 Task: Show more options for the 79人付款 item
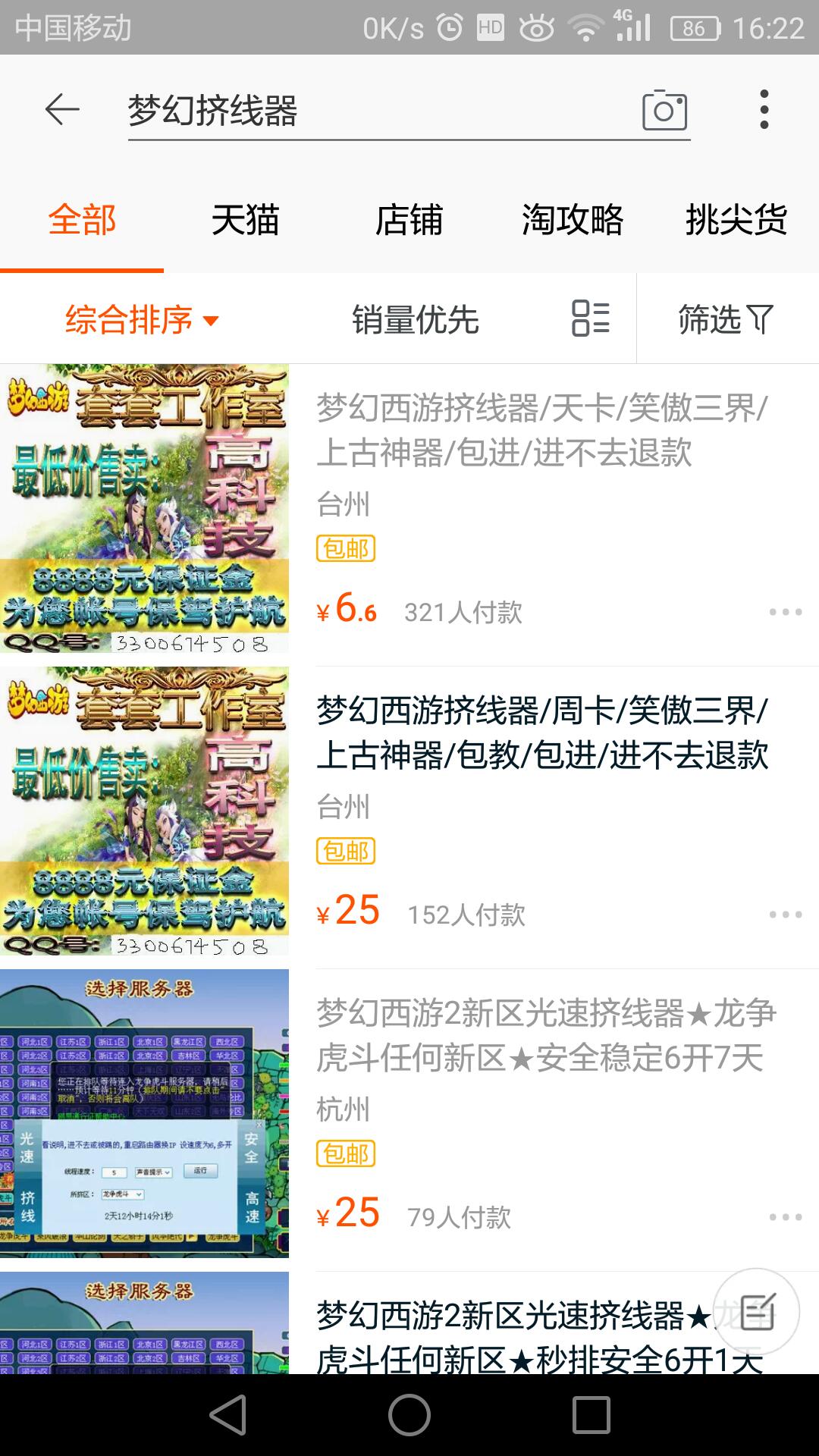[x=785, y=1217]
